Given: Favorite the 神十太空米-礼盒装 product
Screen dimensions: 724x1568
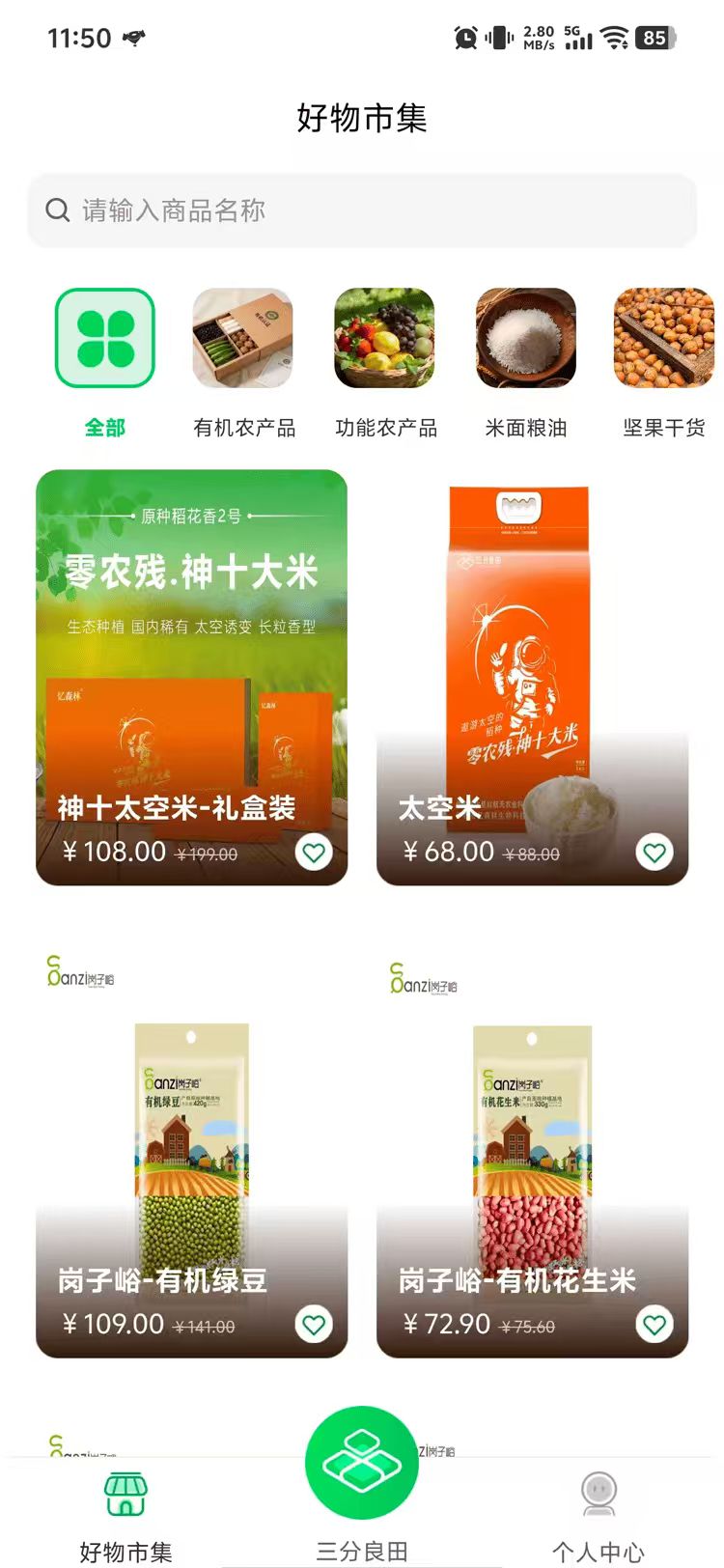Looking at the screenshot, I should pos(314,853).
